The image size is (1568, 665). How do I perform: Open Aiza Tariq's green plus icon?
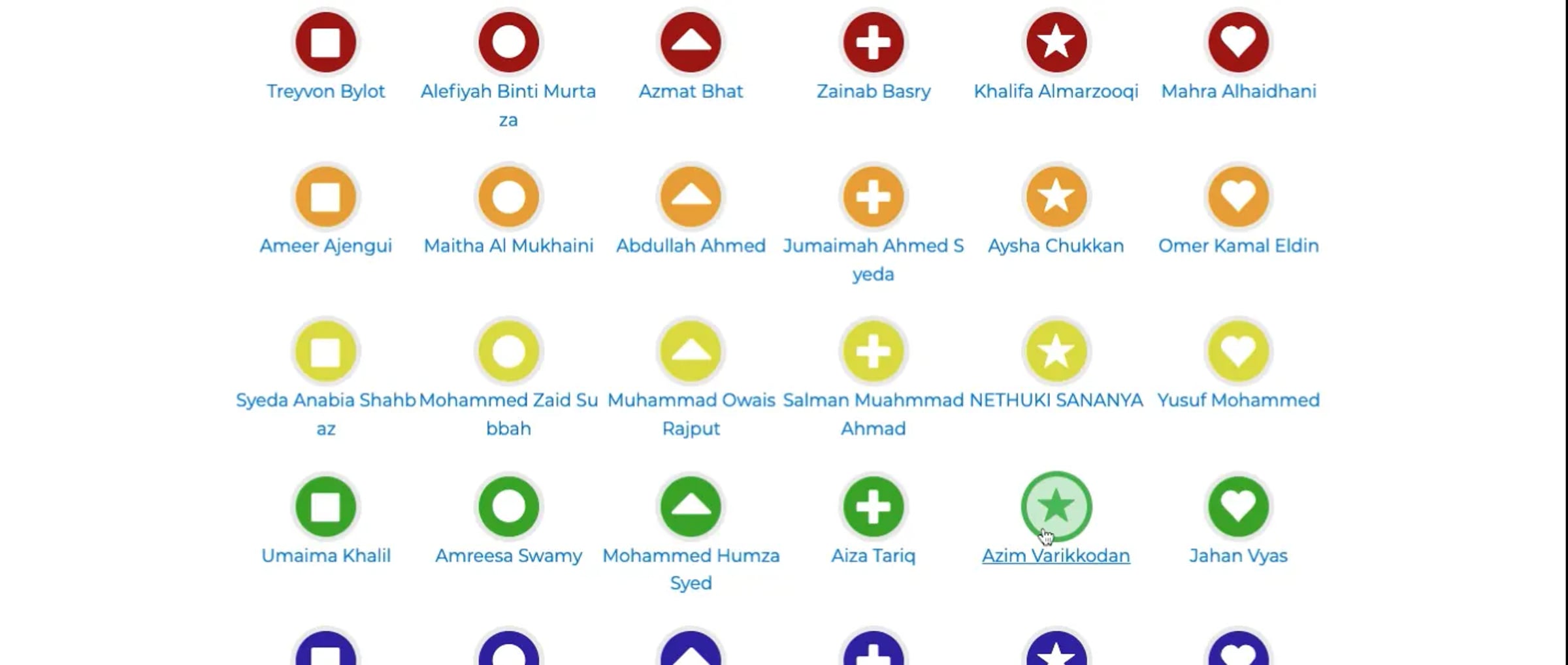point(874,506)
